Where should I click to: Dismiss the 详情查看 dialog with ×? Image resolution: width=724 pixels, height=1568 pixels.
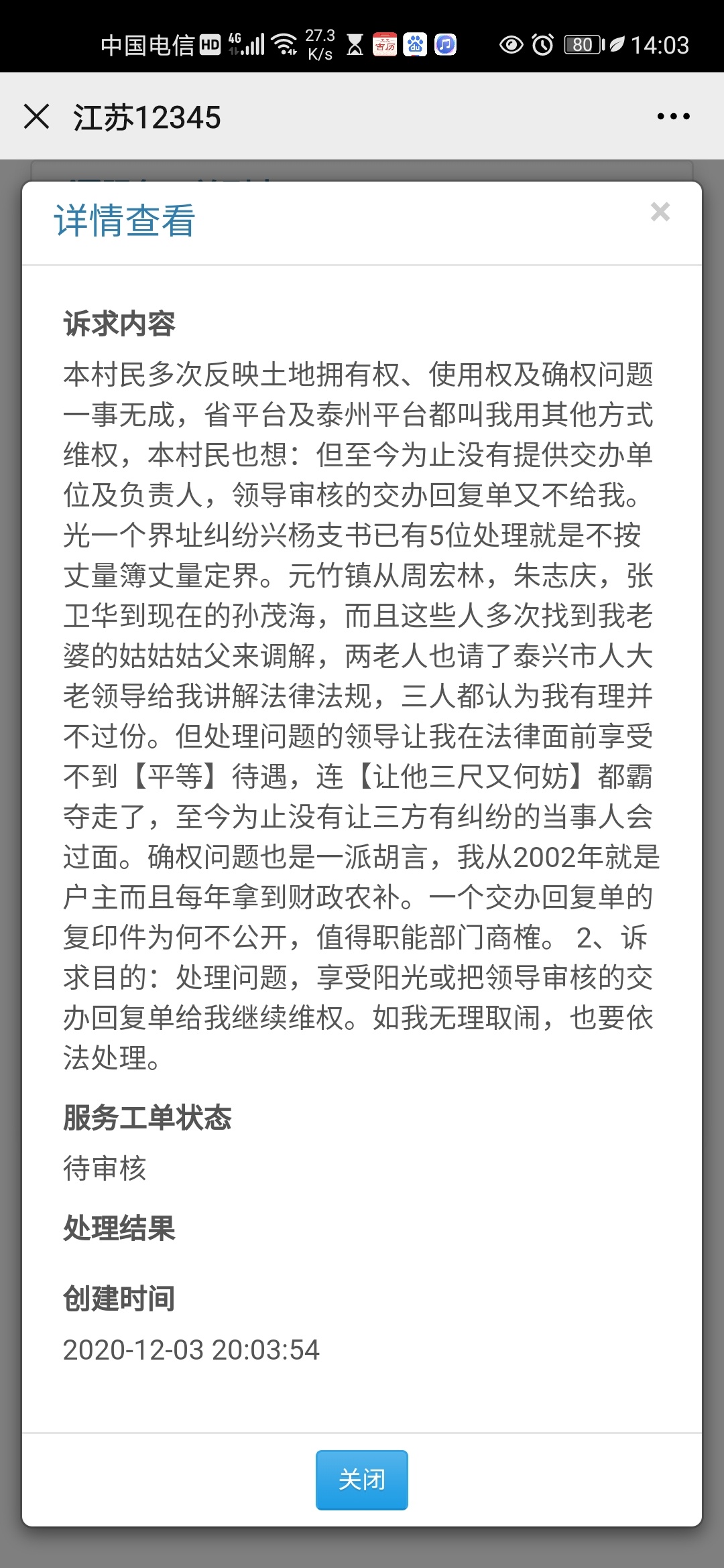point(660,212)
